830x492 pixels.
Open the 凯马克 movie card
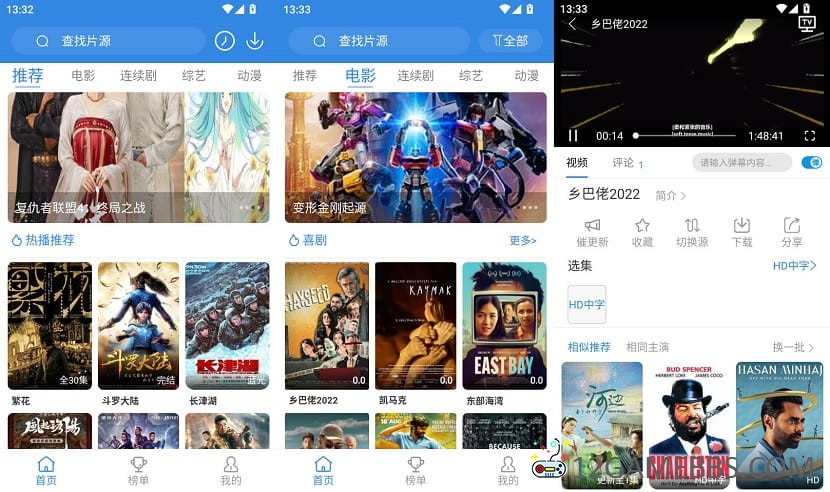pyautogui.click(x=415, y=326)
